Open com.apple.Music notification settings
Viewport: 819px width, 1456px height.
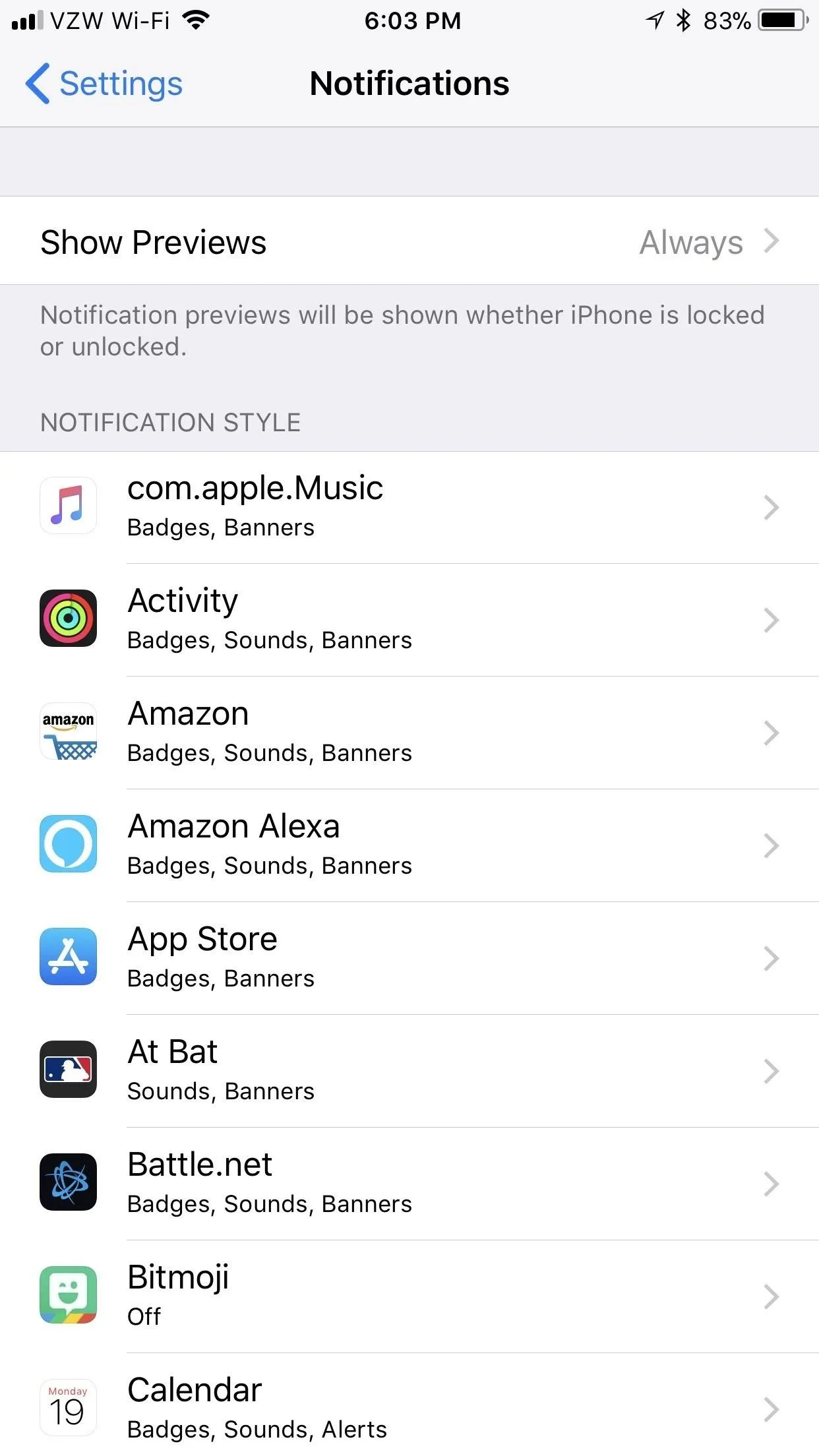click(x=409, y=507)
